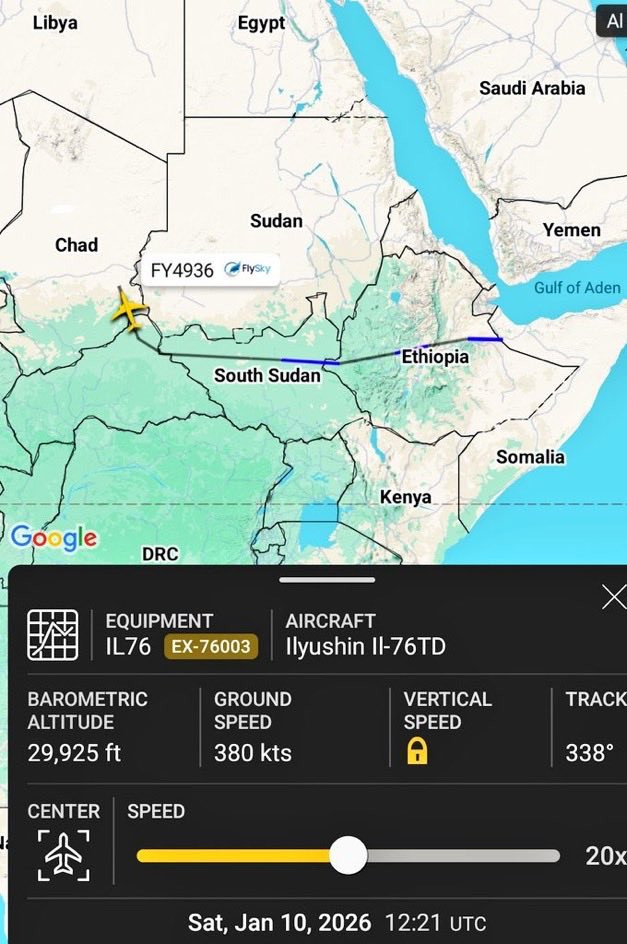Tap the panel's top drag handle

pyautogui.click(x=327, y=580)
